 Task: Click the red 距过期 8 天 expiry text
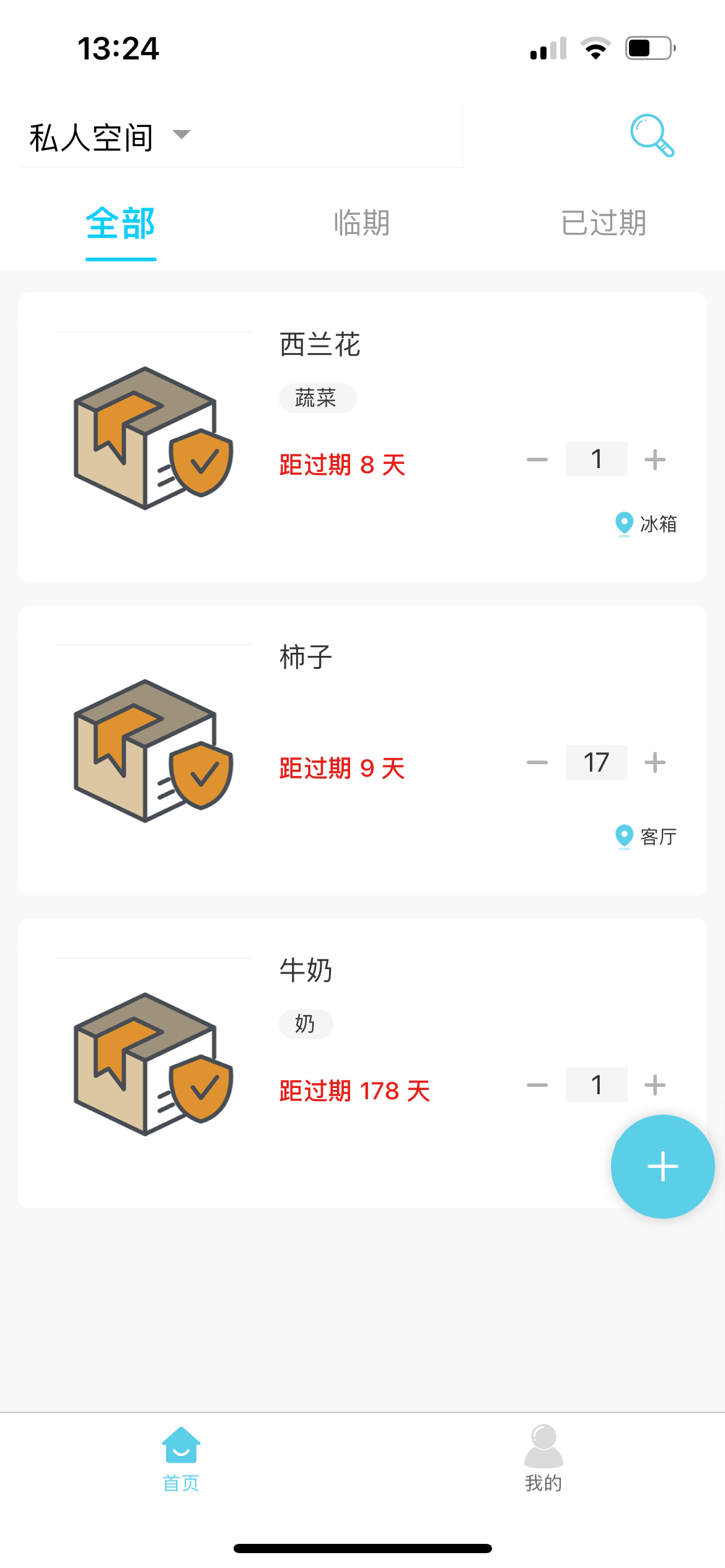341,466
